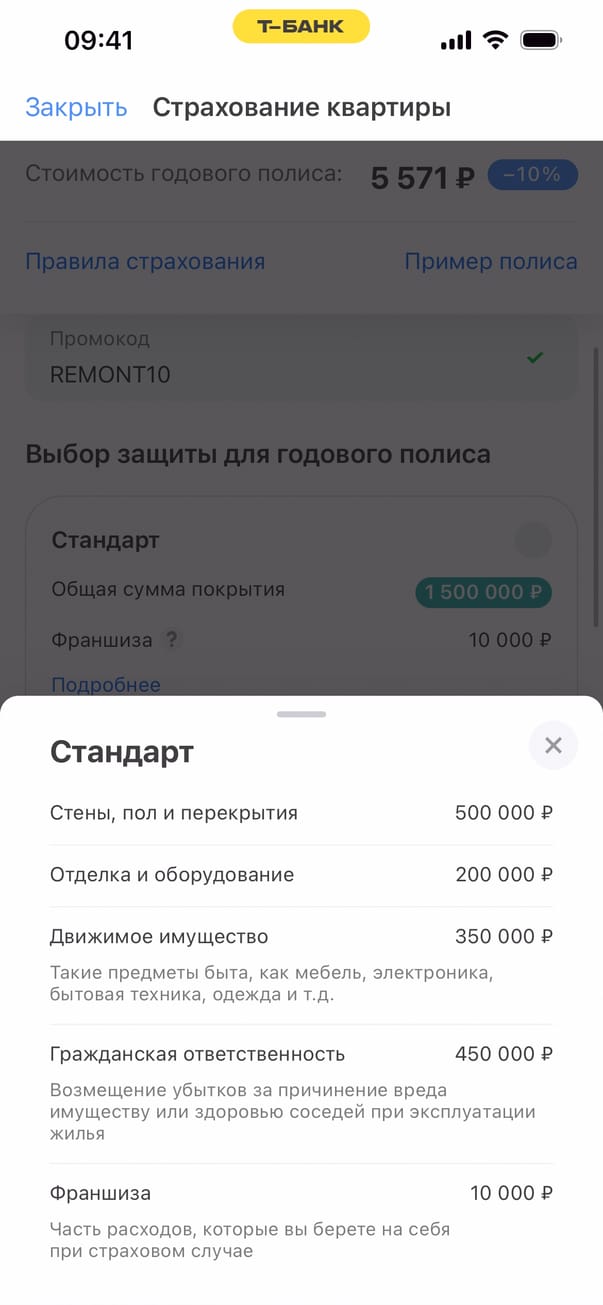
Task: Open Франшиза help question mark
Action: 173,640
